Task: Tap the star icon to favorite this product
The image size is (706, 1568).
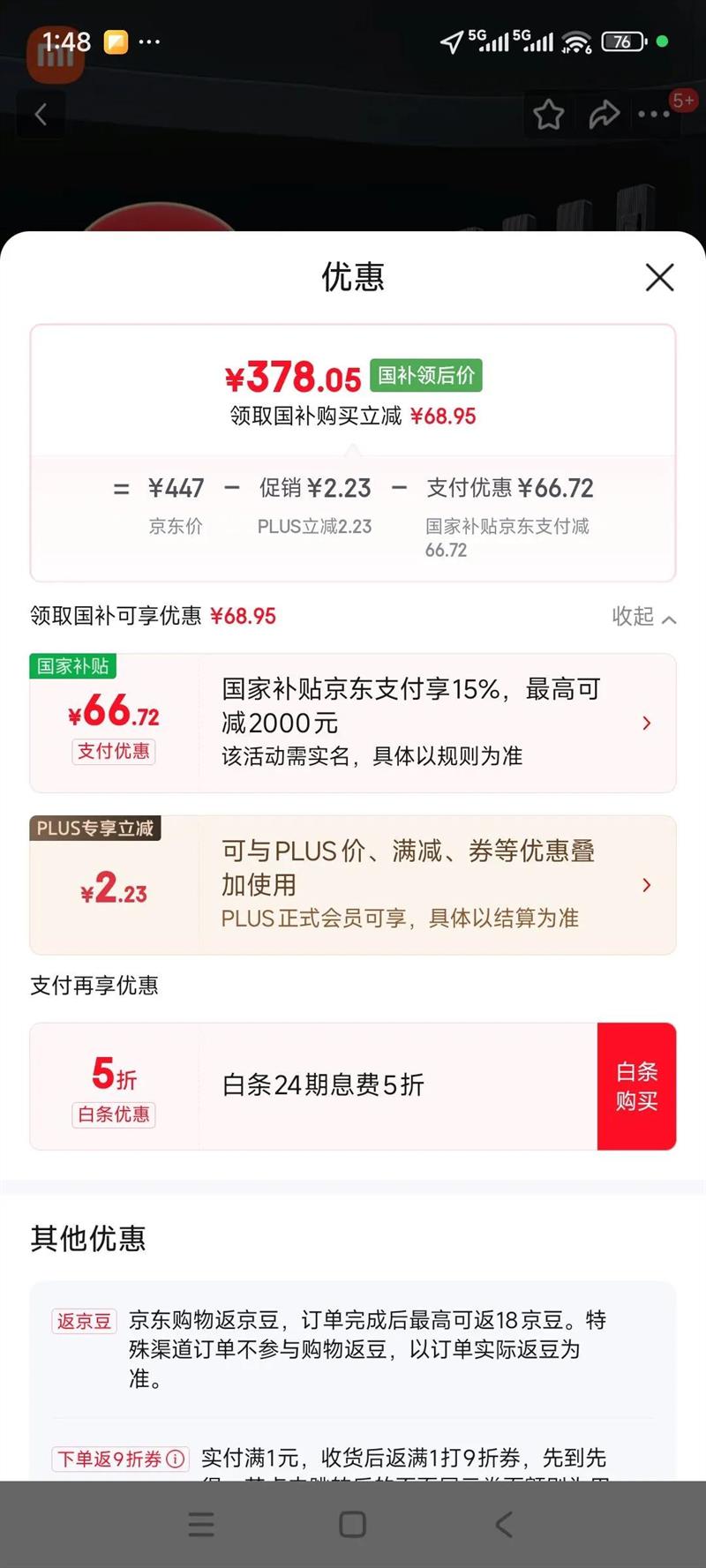Action: (x=548, y=115)
